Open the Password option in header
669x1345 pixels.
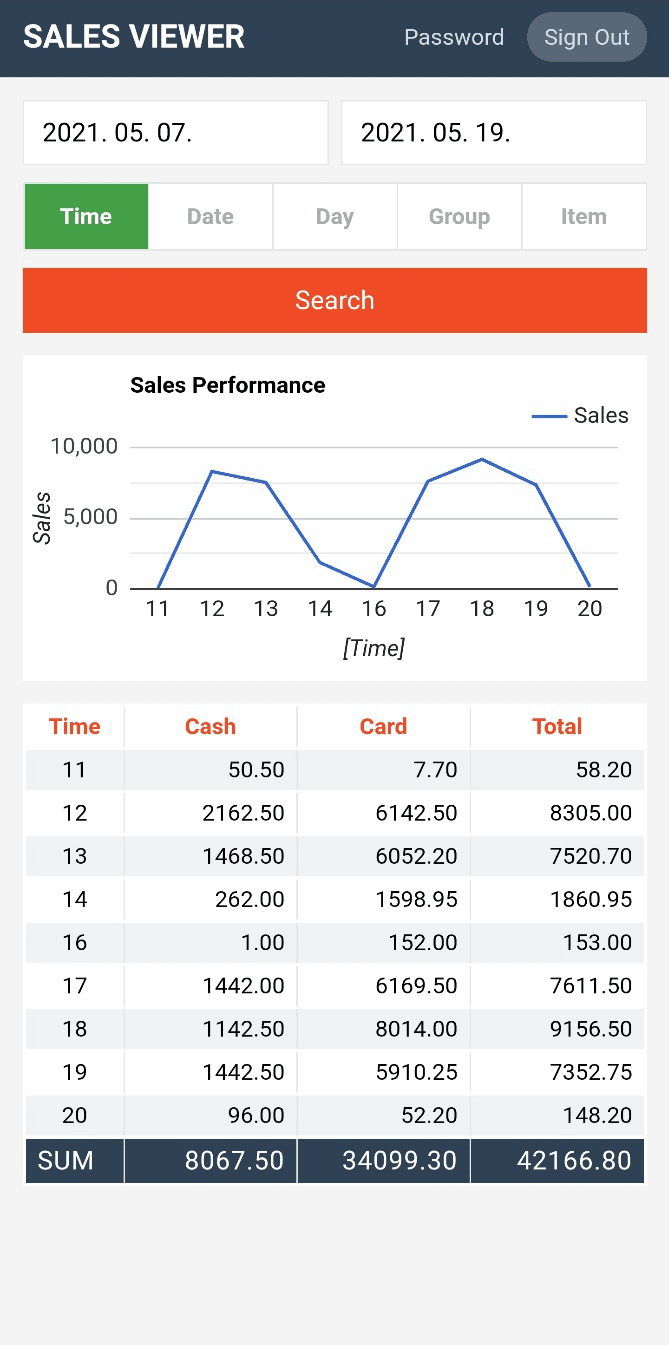(x=453, y=38)
